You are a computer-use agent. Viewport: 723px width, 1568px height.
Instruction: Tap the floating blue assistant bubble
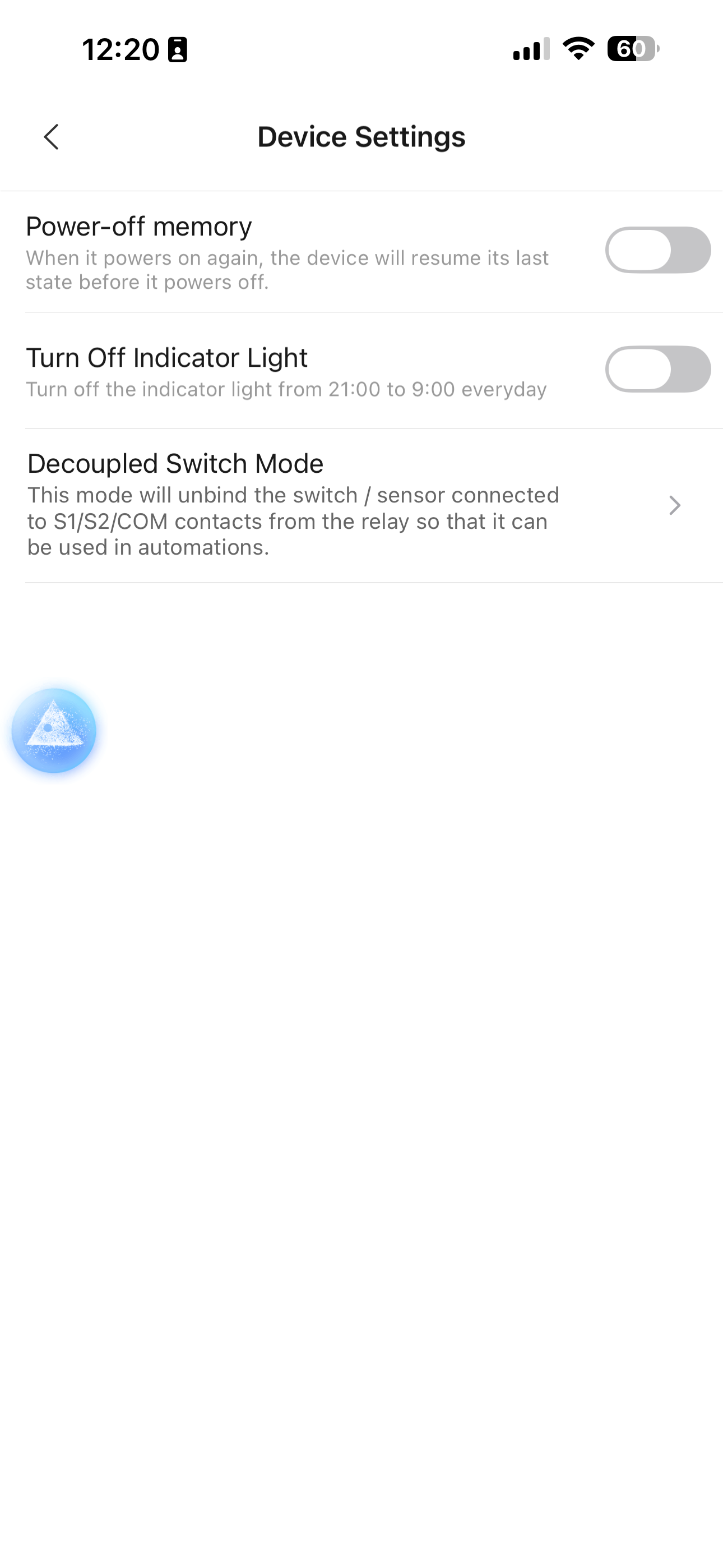point(54,730)
